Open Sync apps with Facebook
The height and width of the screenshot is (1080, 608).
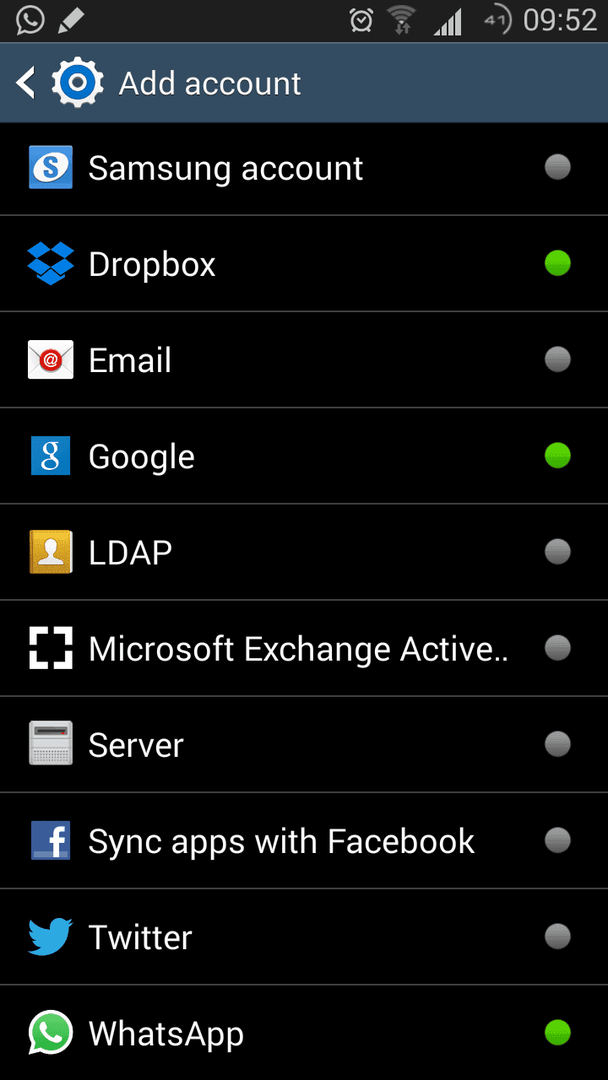click(x=304, y=840)
